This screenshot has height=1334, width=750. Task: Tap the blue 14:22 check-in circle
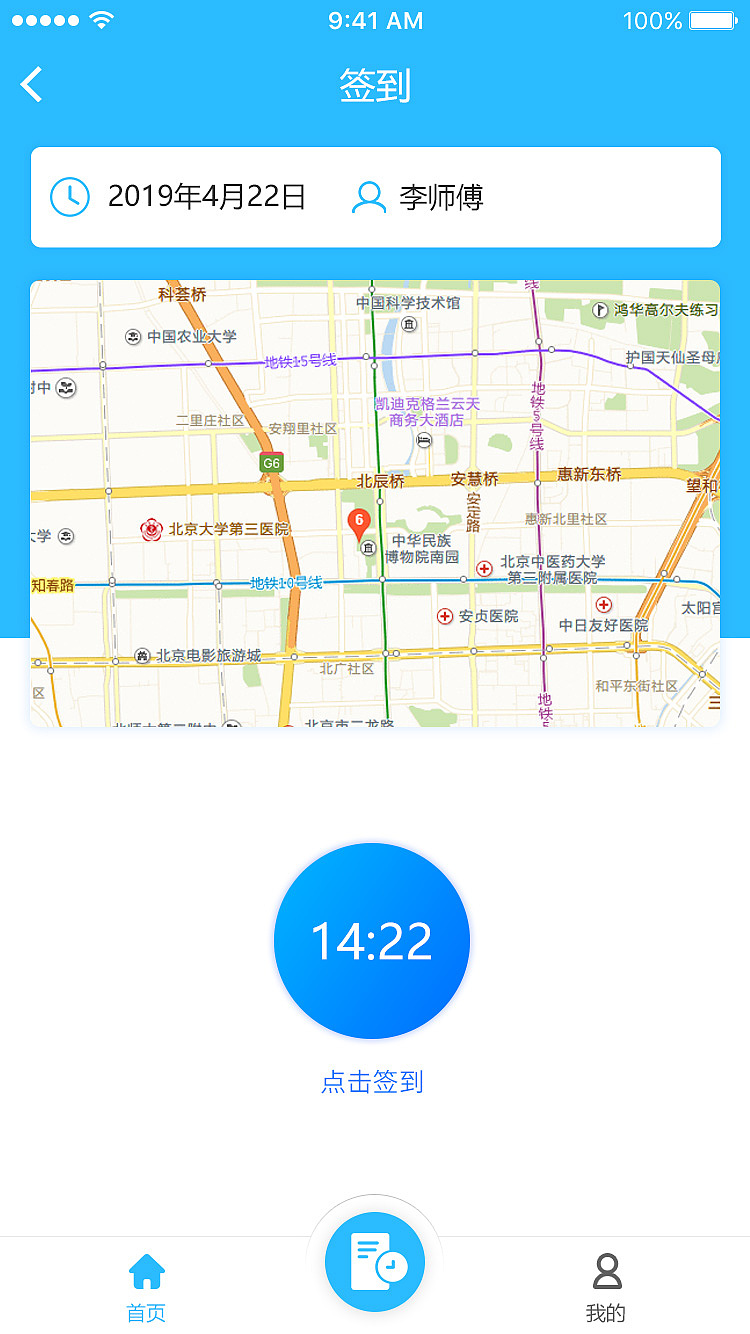[x=371, y=940]
